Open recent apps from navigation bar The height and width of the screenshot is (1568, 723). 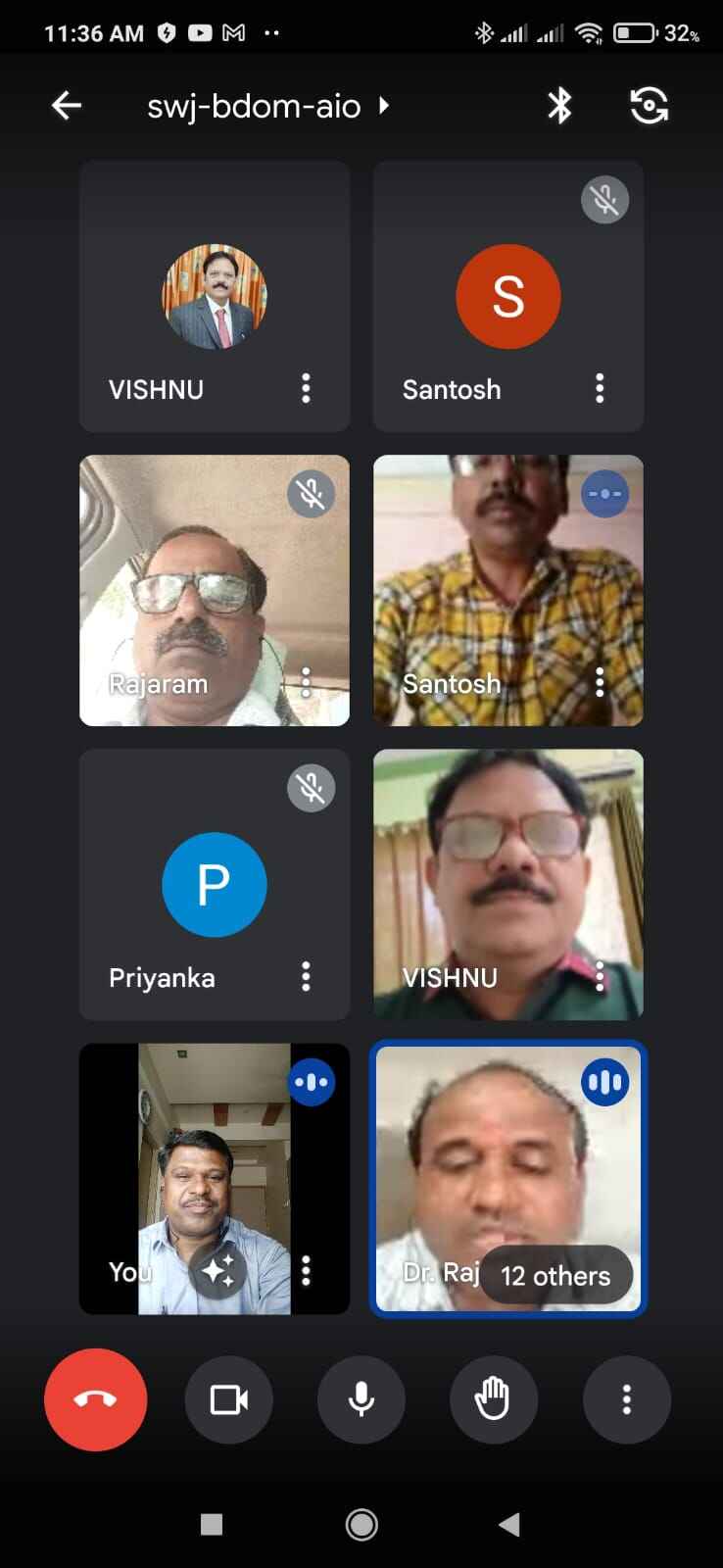click(x=212, y=1525)
